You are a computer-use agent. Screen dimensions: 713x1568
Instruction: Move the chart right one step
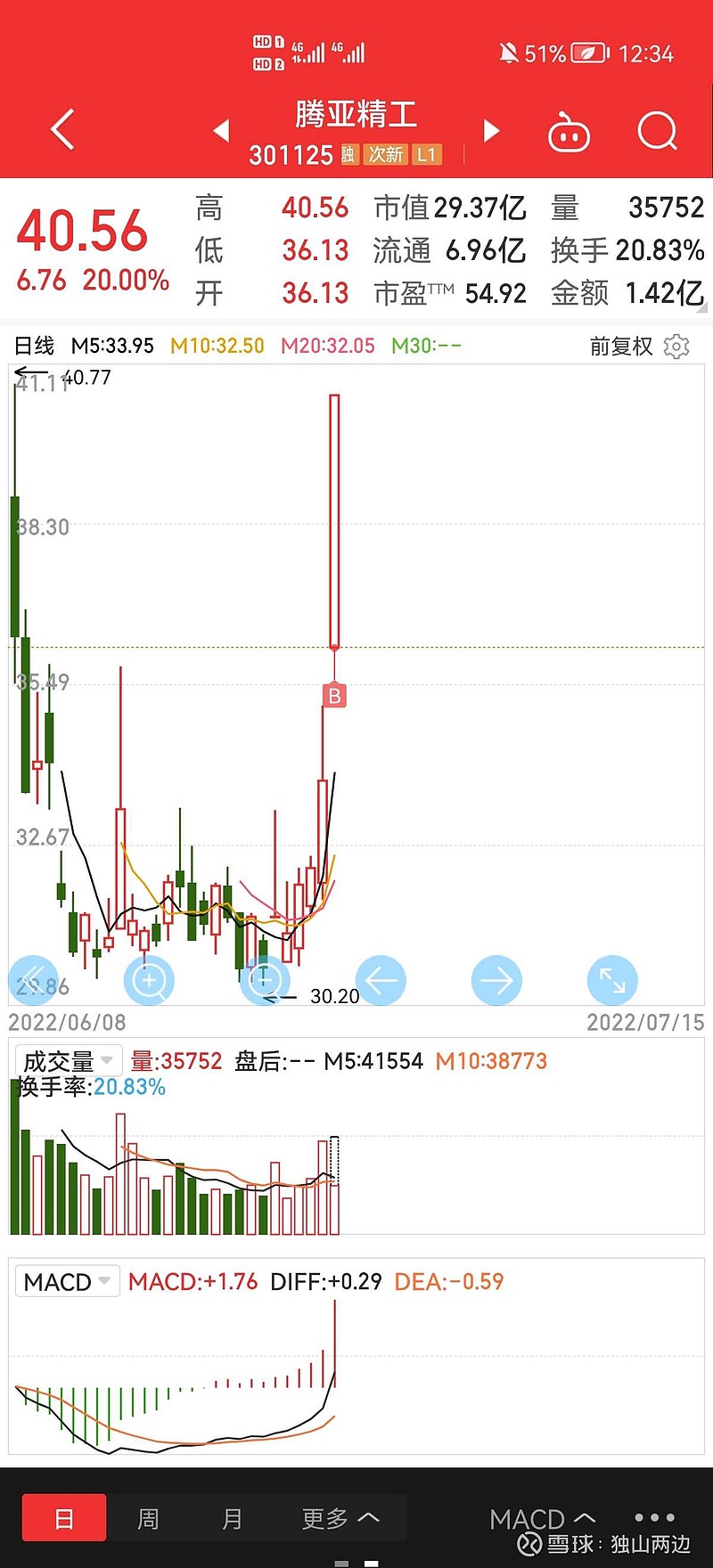point(496,981)
